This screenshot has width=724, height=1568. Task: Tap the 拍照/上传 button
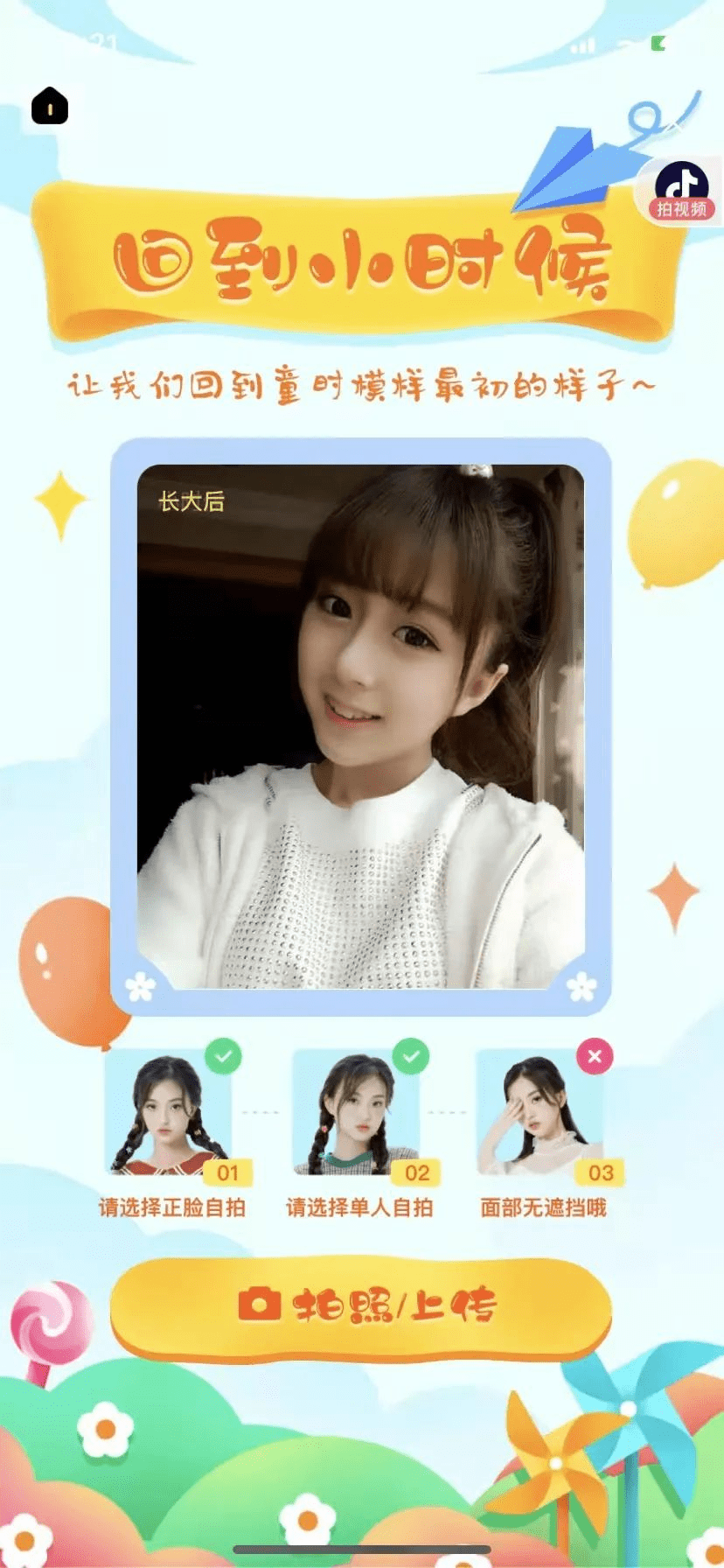click(x=361, y=1305)
